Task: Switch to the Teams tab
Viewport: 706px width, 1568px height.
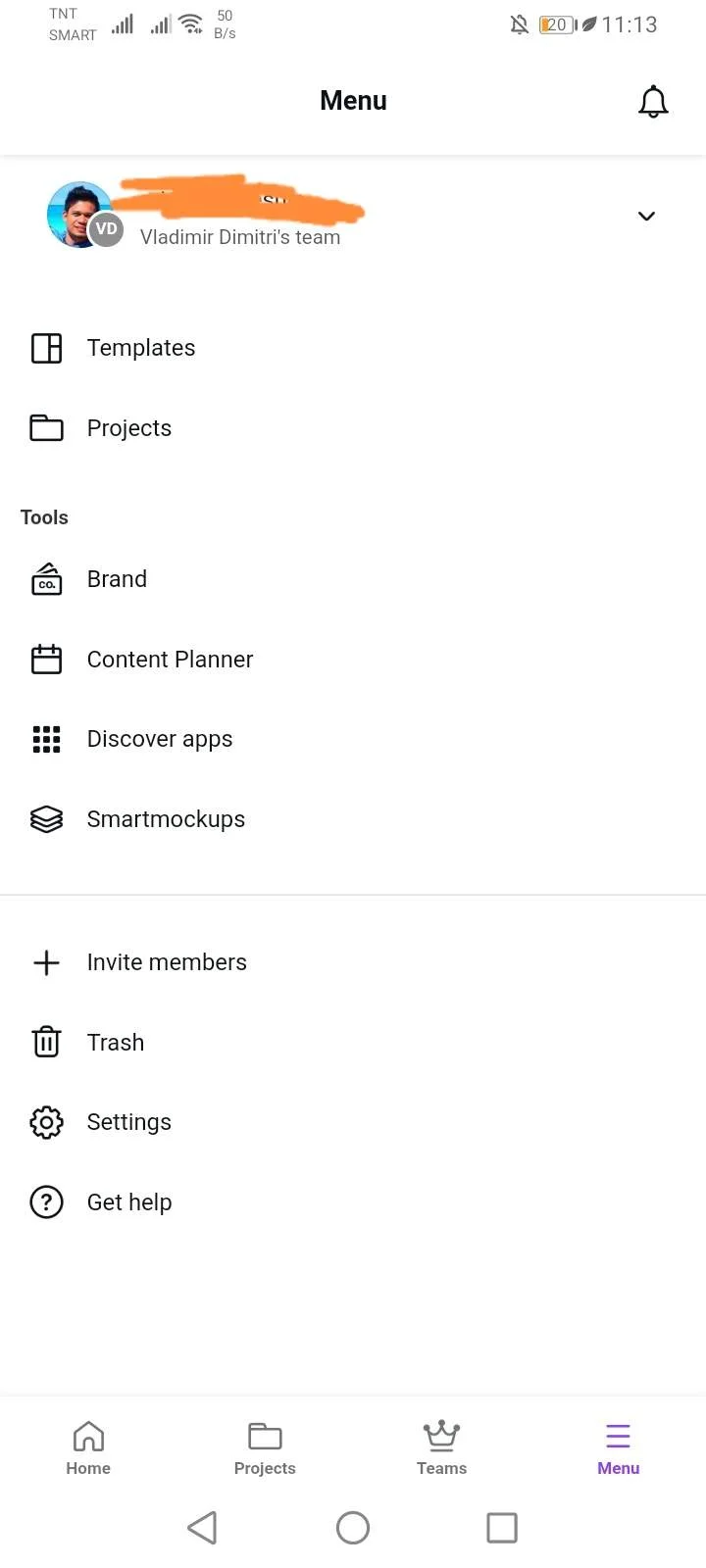Action: pos(441,1448)
